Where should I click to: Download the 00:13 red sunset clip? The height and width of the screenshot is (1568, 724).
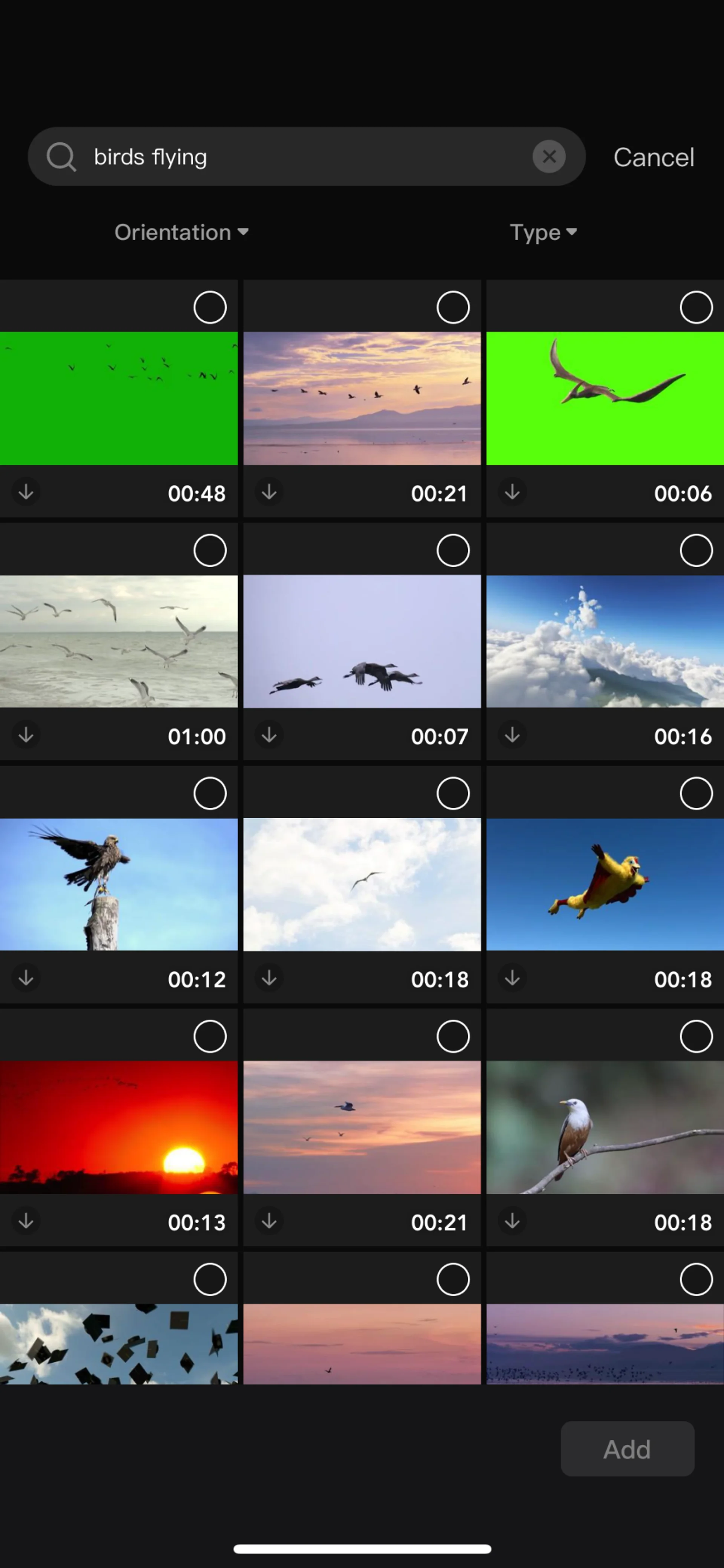click(x=26, y=1221)
